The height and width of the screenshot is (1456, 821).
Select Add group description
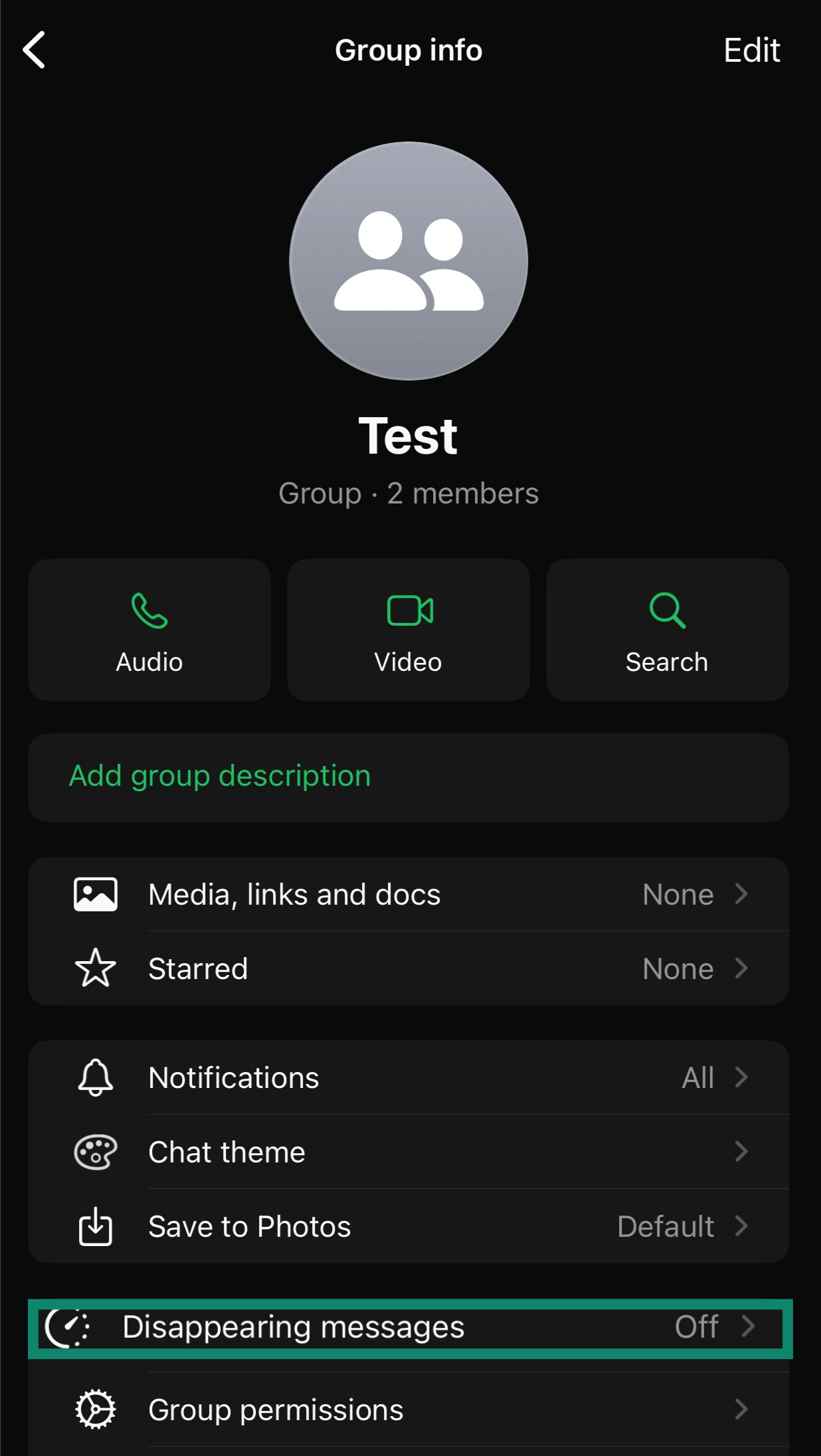click(x=218, y=775)
